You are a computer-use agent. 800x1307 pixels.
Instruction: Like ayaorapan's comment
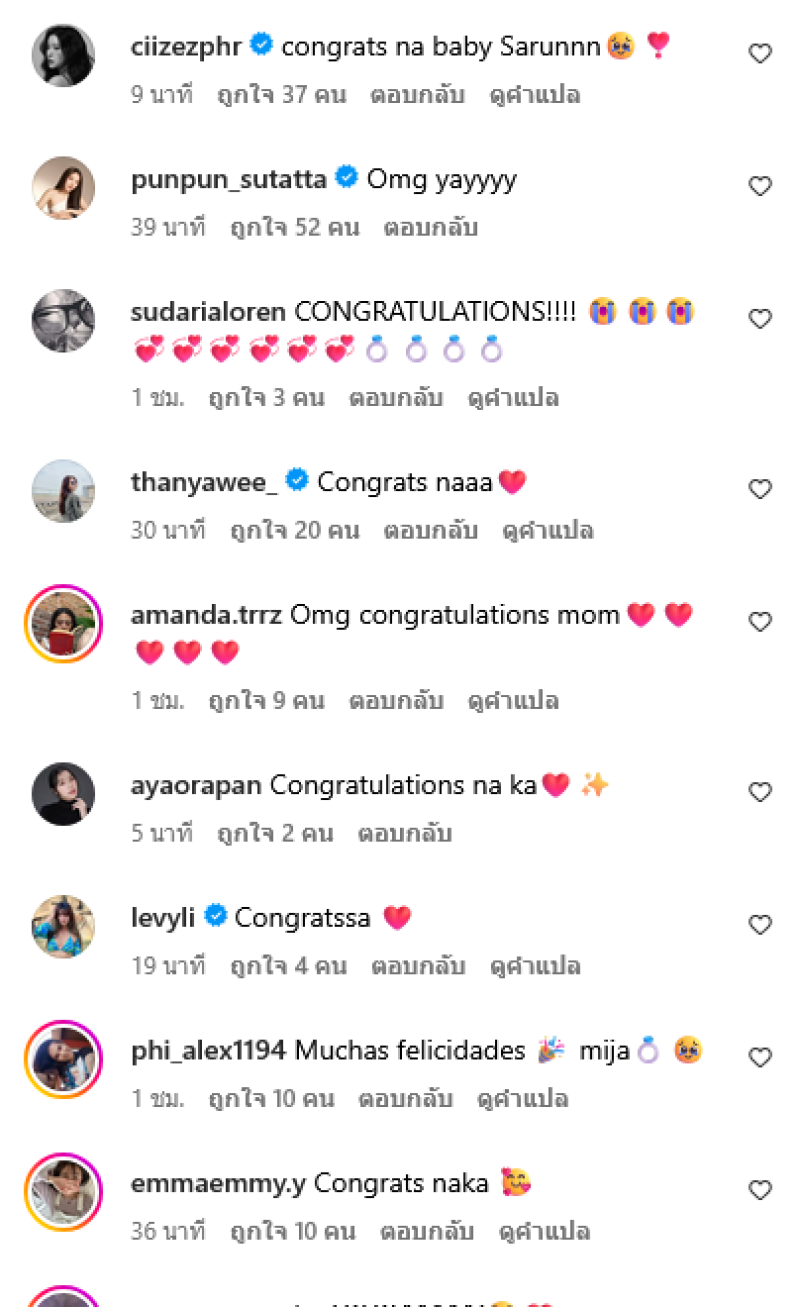click(760, 792)
